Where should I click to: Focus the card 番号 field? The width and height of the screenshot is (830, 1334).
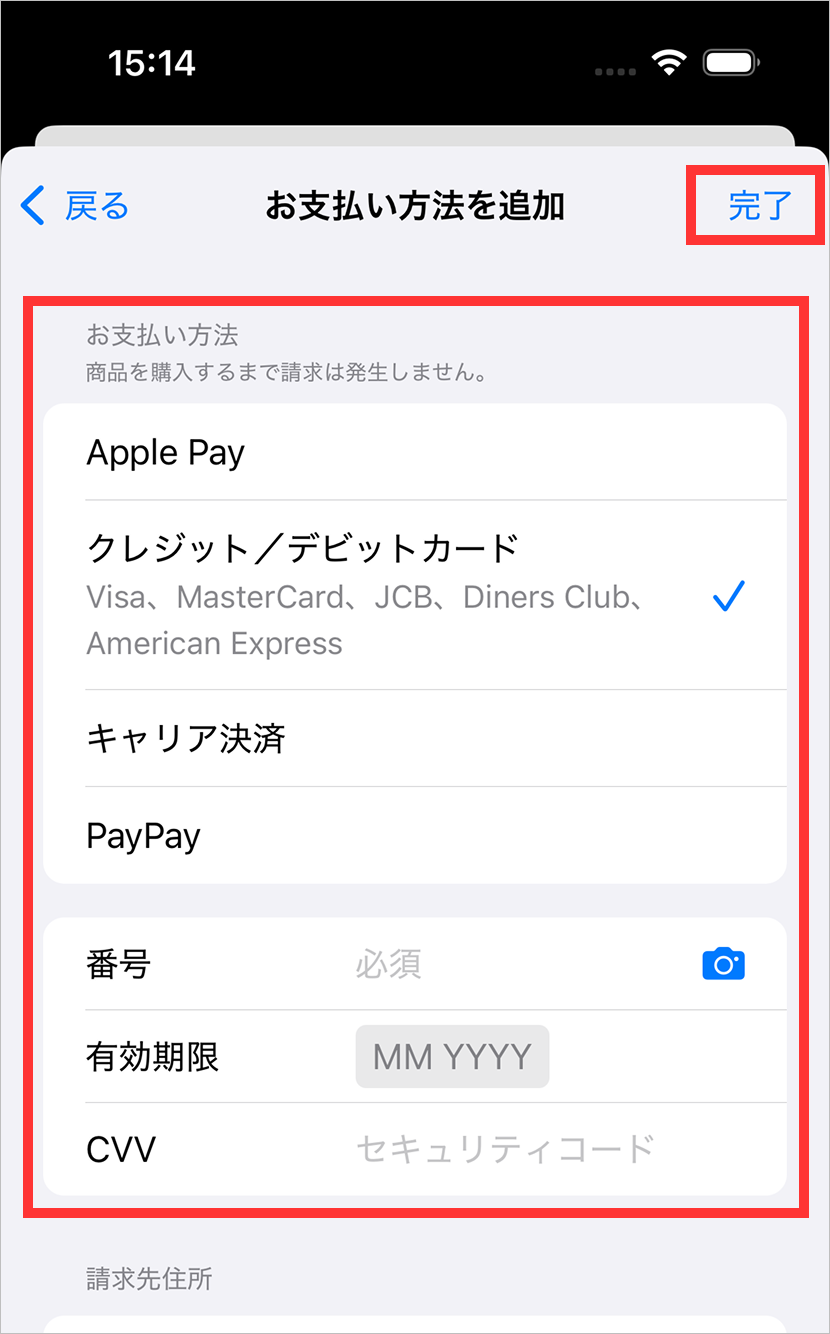tap(500, 965)
